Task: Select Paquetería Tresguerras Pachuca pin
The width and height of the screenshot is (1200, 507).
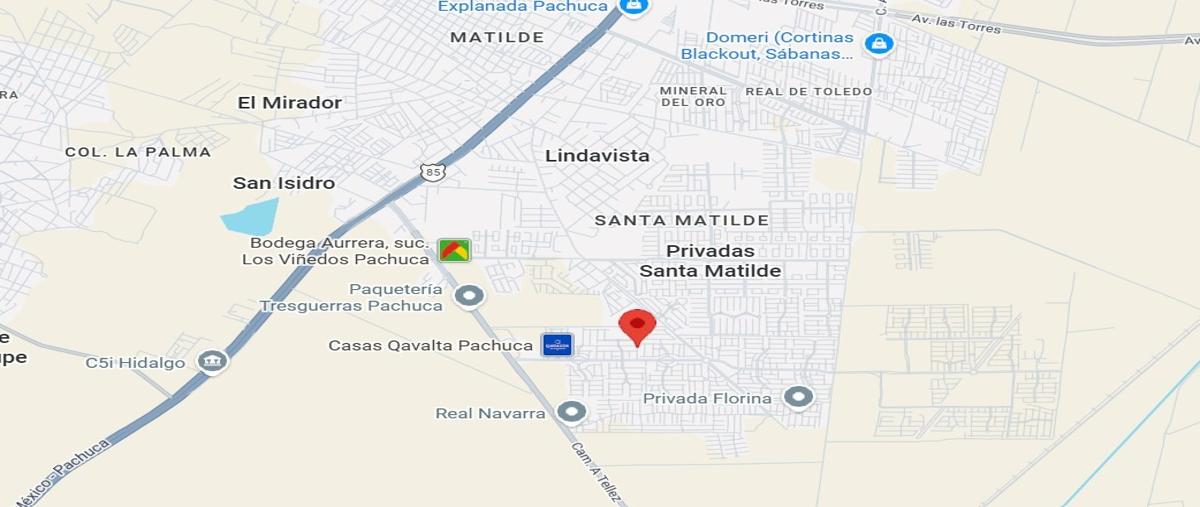Action: (469, 296)
